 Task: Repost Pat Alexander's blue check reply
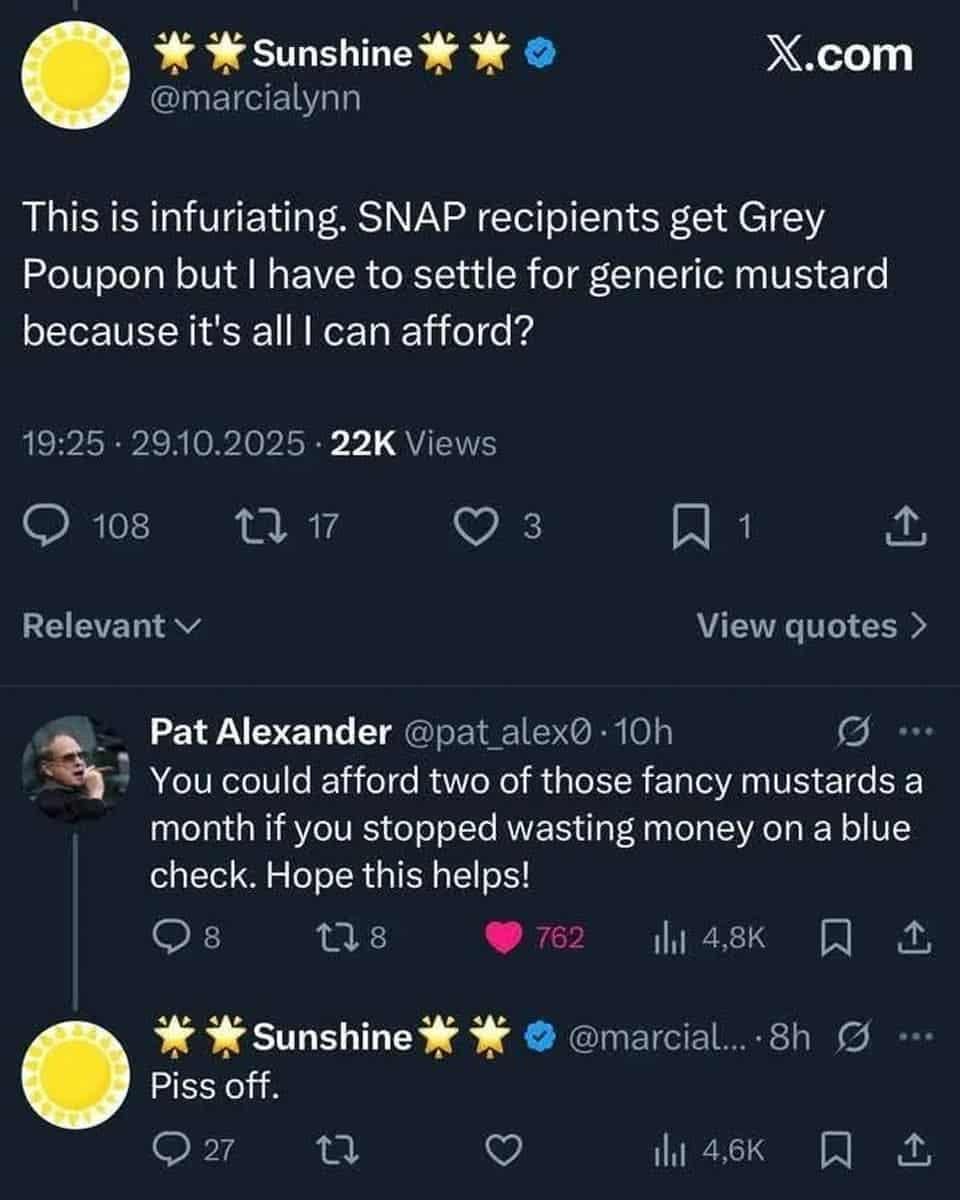coord(329,937)
